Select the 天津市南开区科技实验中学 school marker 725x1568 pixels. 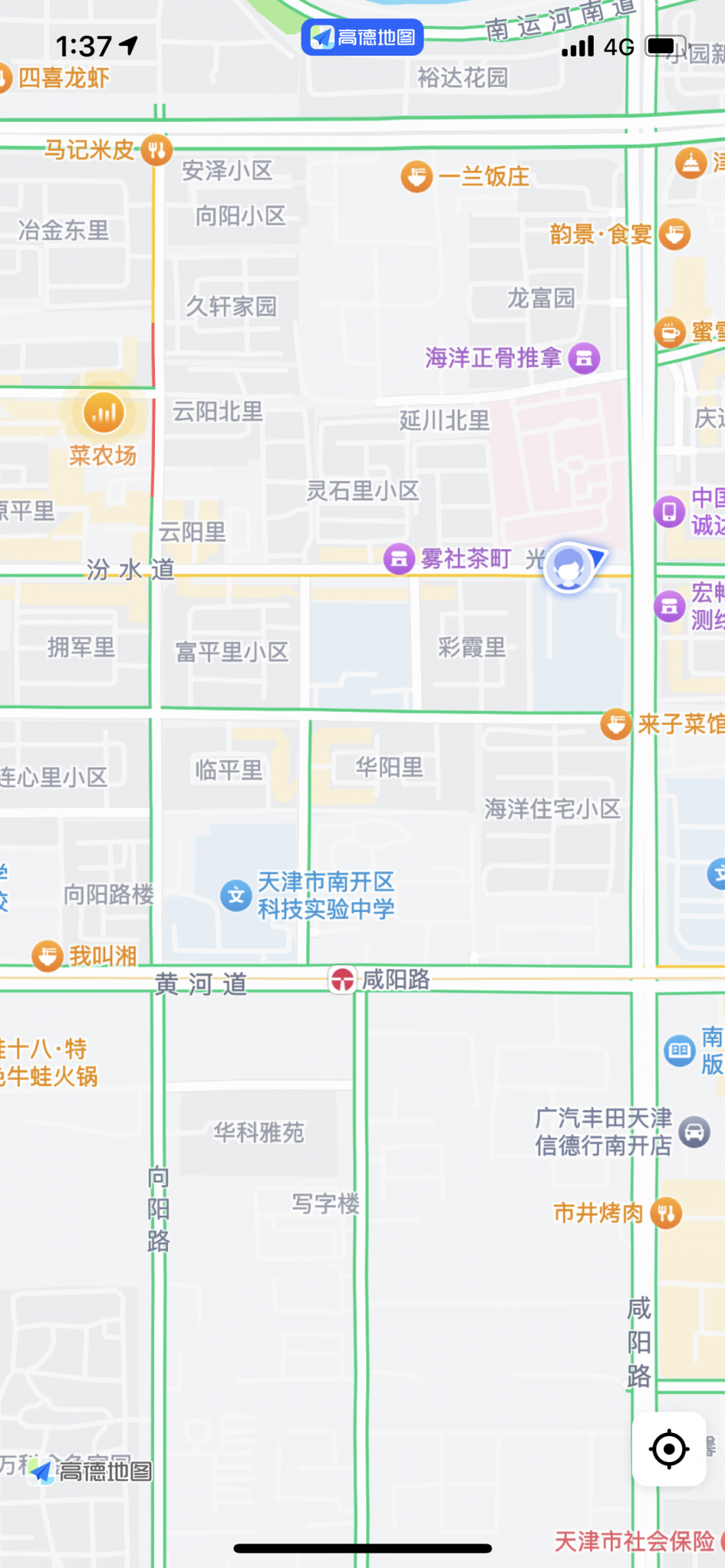pos(236,895)
